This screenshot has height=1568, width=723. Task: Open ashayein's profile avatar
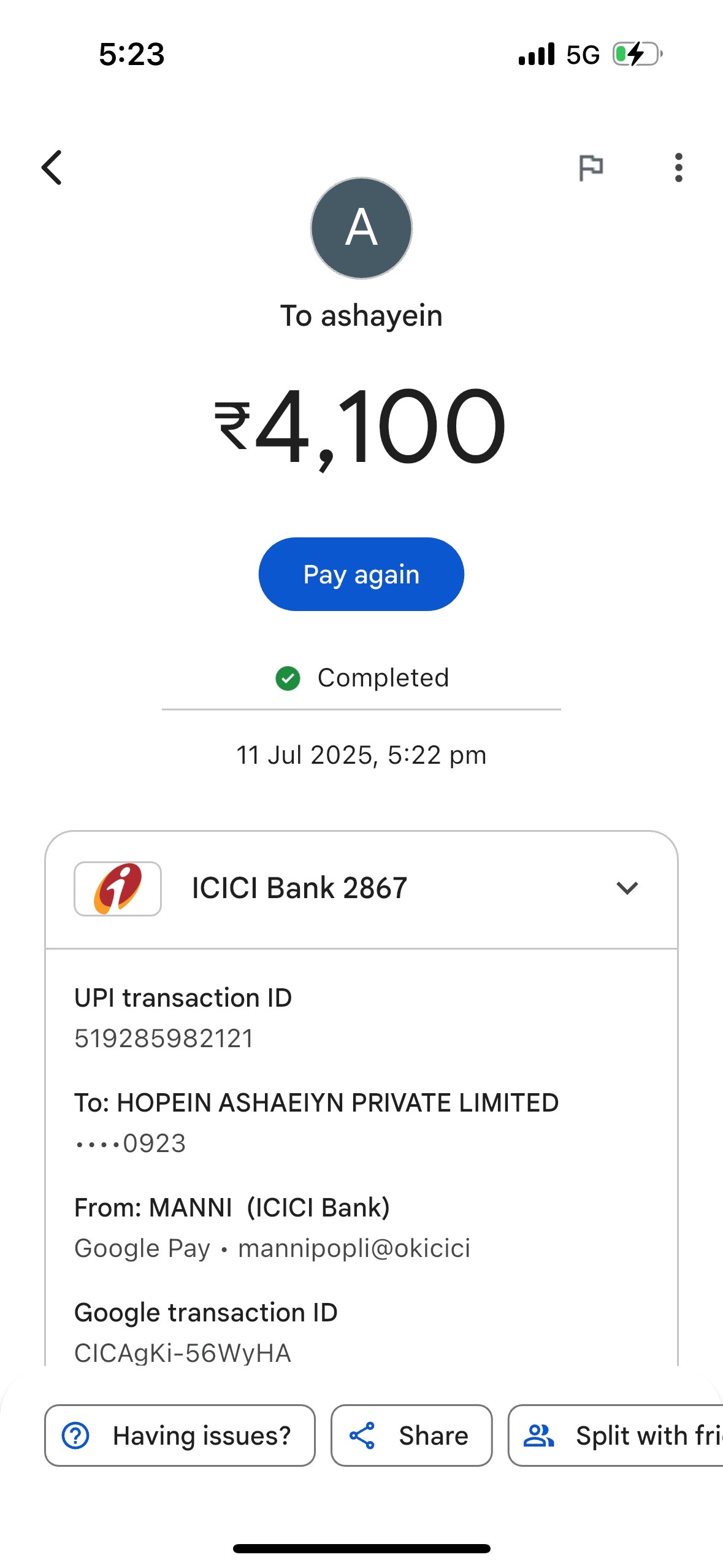click(x=361, y=228)
